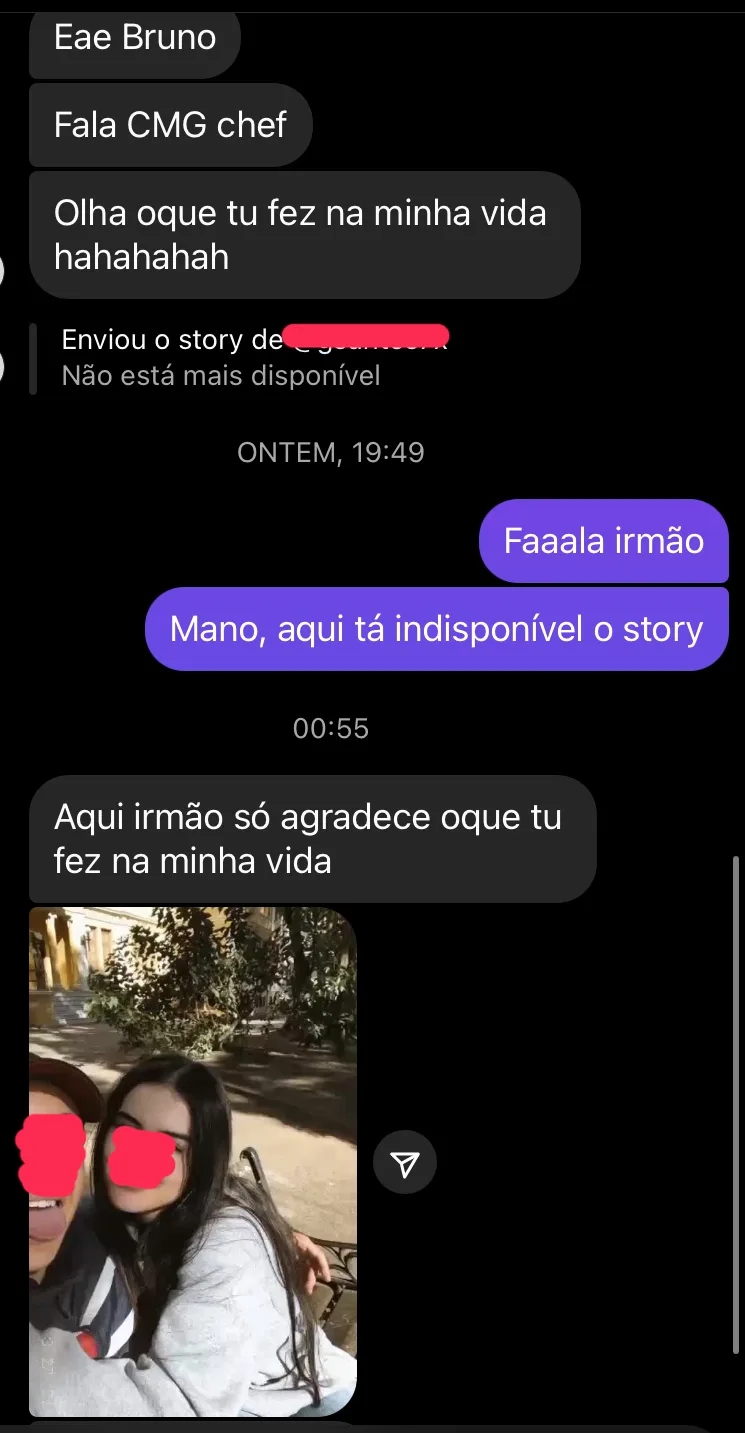Click the 'Não está mais disponível' text
The height and width of the screenshot is (1433, 745).
(x=221, y=376)
